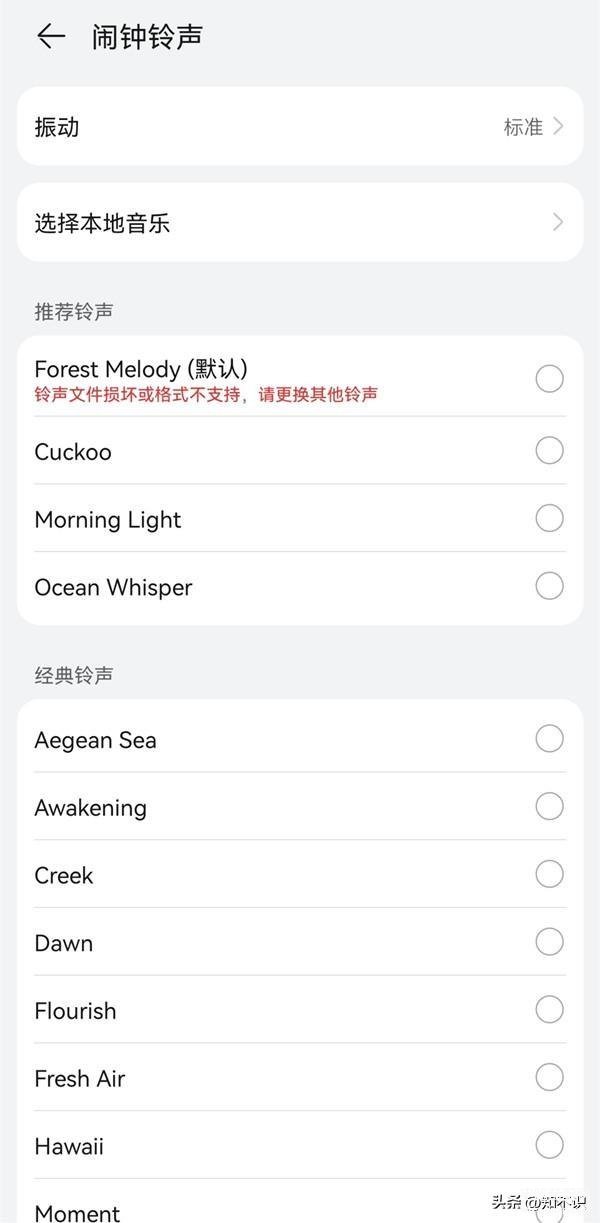Go back from alarm ringtone screen
The width and height of the screenshot is (600, 1223).
pos(50,37)
